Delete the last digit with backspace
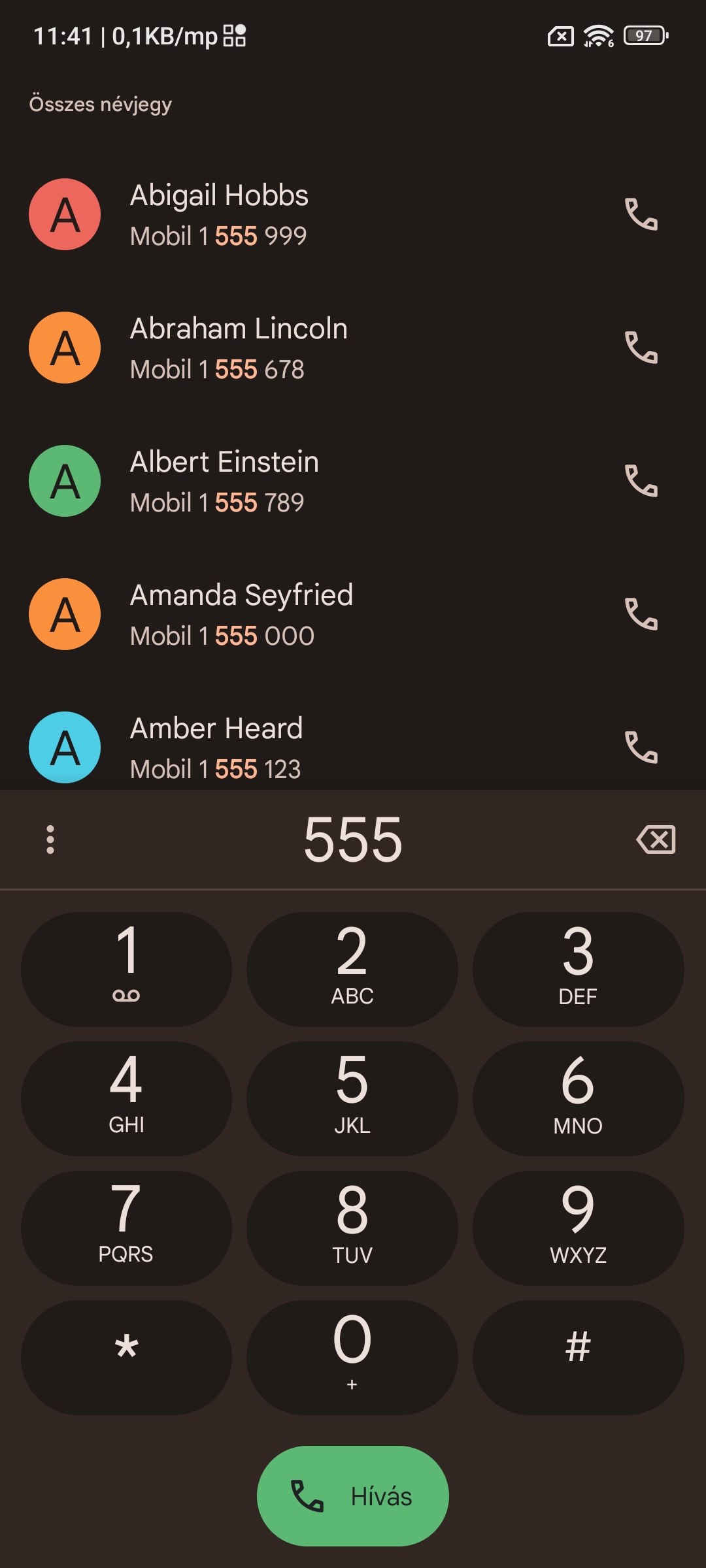The height and width of the screenshot is (1568, 706). click(656, 840)
